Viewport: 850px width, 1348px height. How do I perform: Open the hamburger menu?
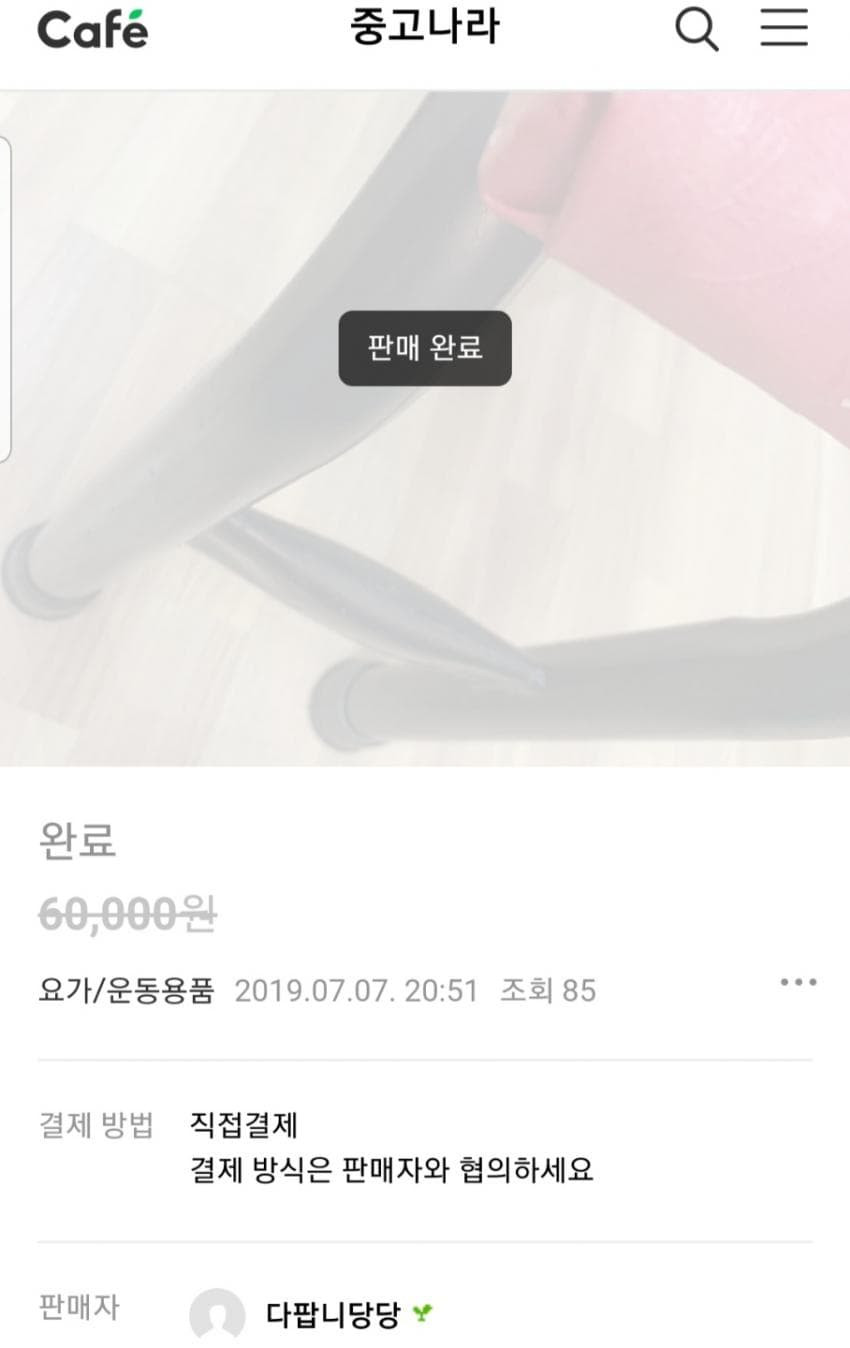(784, 29)
